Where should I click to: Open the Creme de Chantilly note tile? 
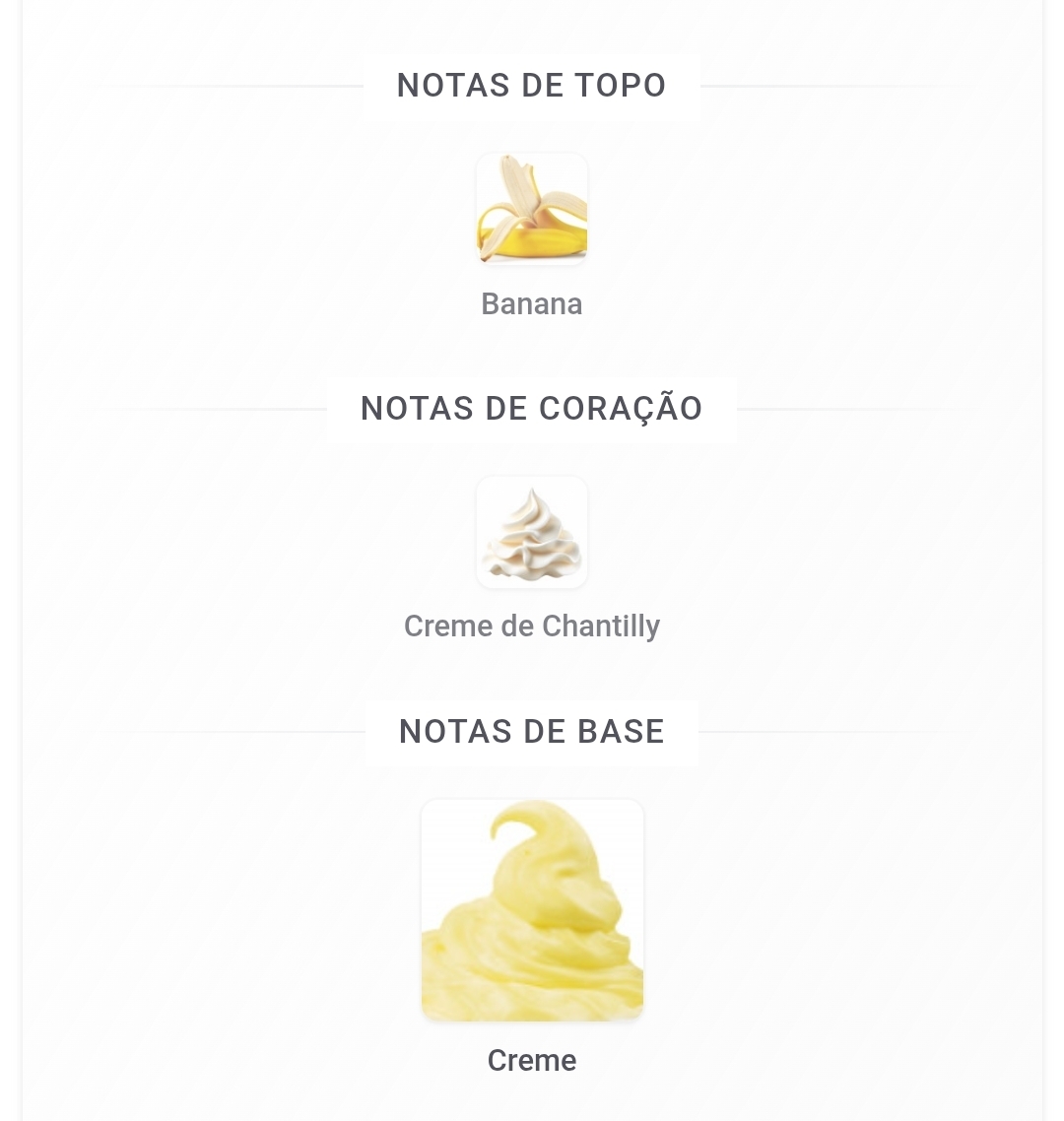(532, 533)
